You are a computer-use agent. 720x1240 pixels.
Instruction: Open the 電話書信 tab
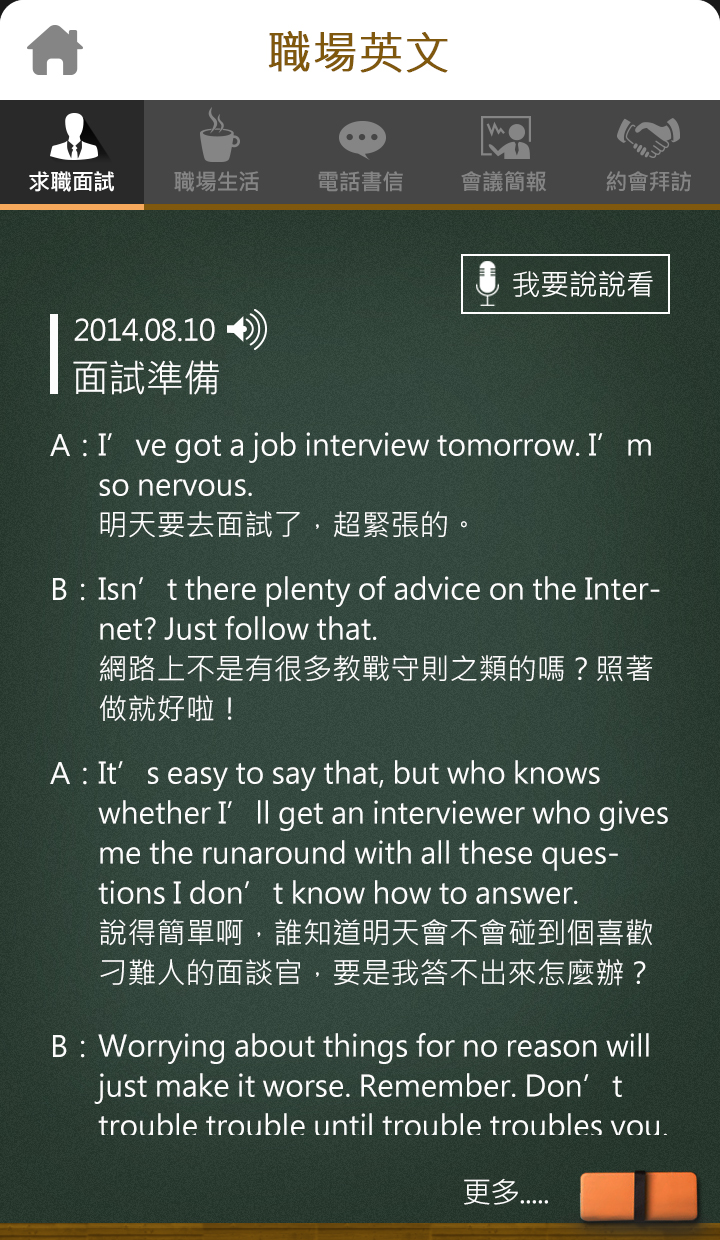pyautogui.click(x=360, y=154)
